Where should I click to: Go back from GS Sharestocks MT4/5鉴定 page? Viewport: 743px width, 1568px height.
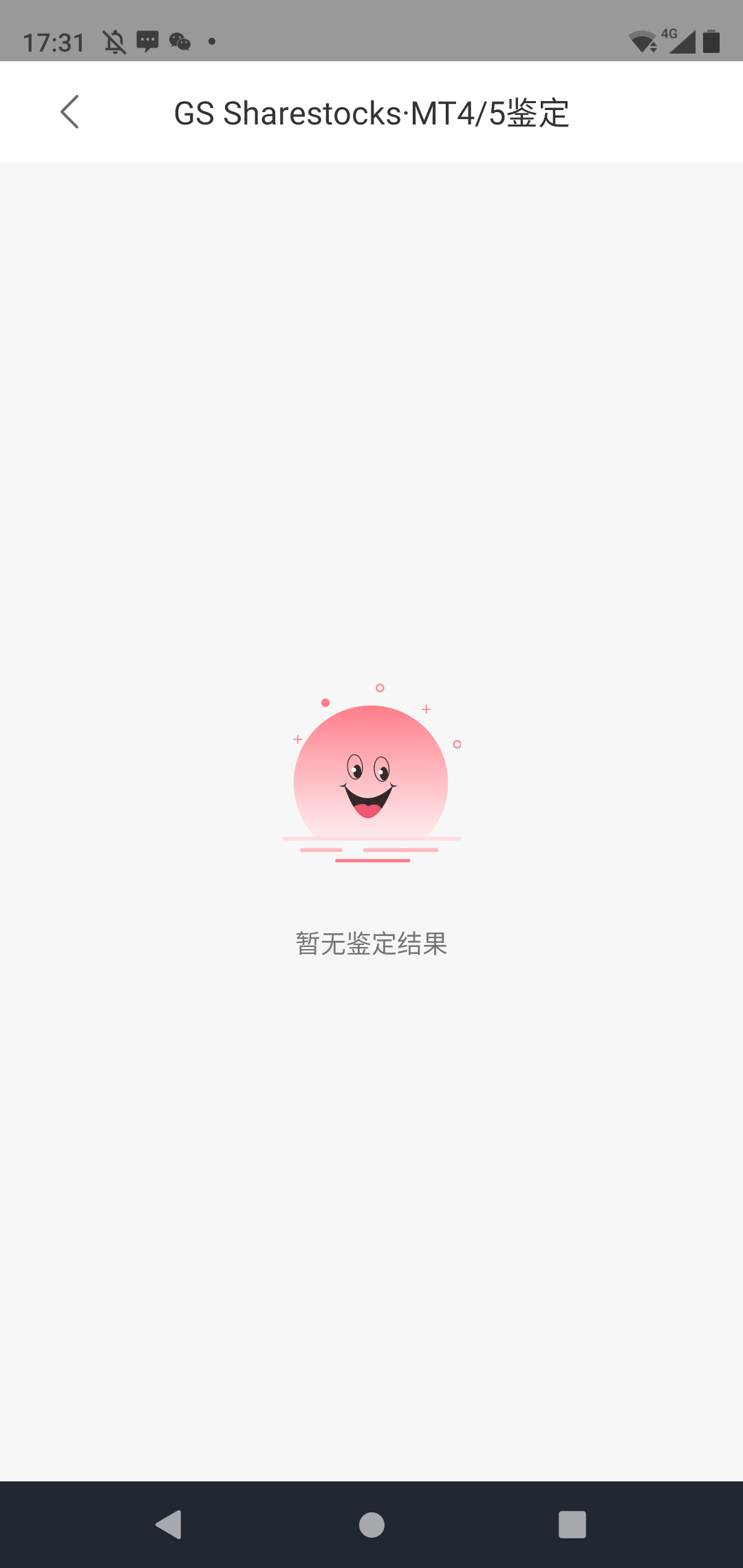(x=69, y=112)
